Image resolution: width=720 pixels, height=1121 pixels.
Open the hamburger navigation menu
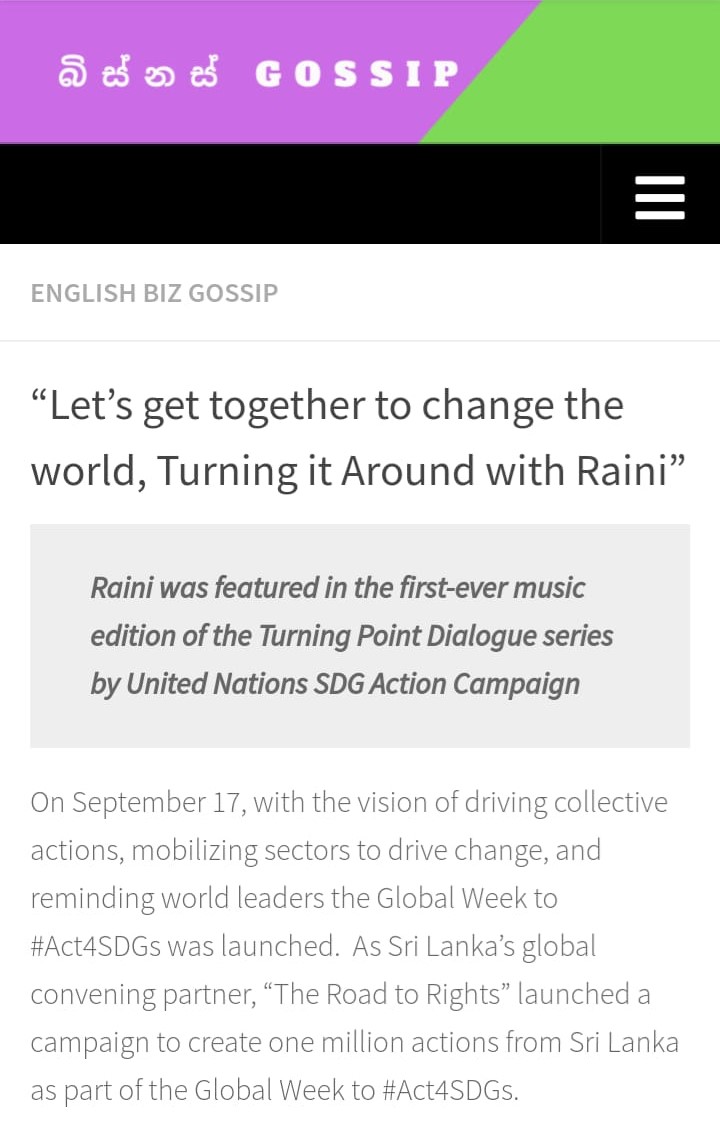[660, 196]
